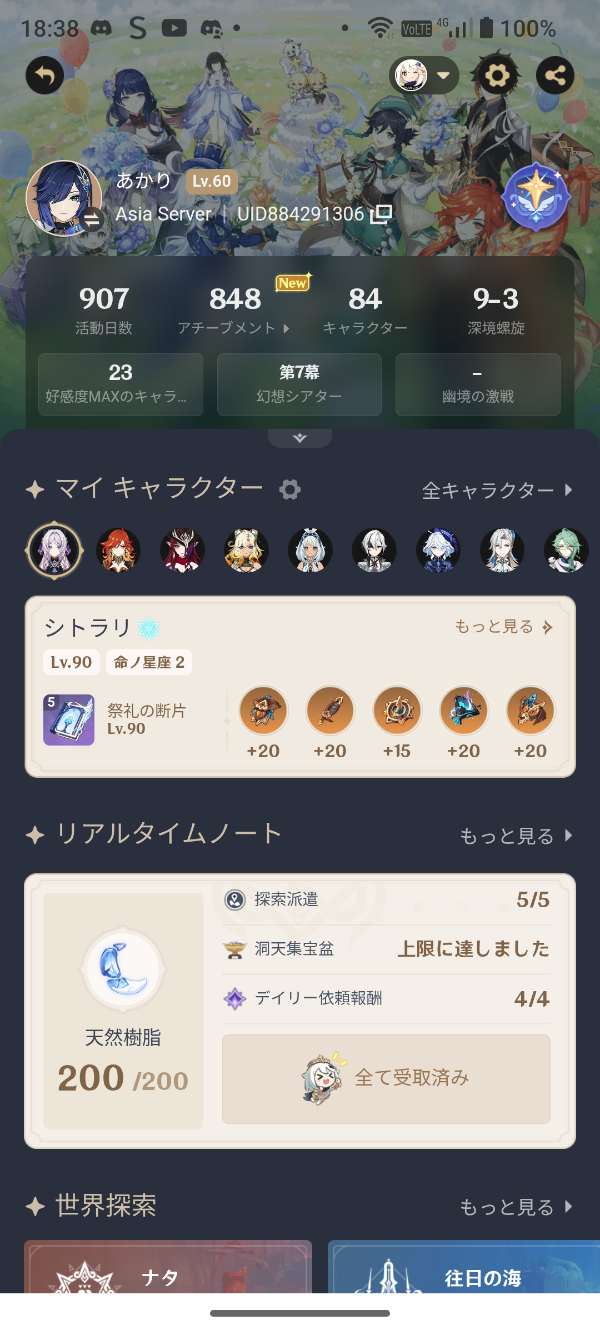Screen dimensions: 600x1333
Task: Open the character account switcher dropdown
Action: coord(425,75)
